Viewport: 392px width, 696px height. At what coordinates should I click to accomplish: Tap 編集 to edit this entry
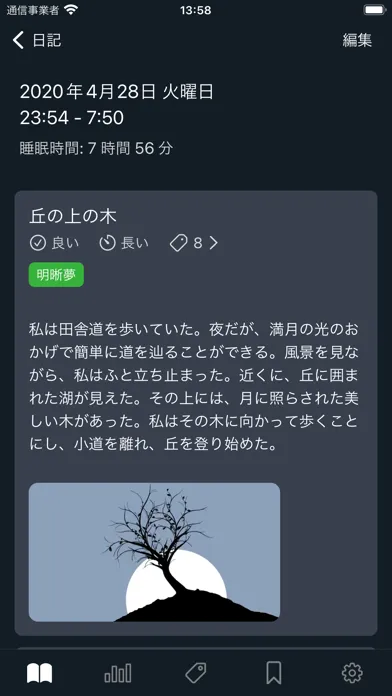[x=357, y=40]
